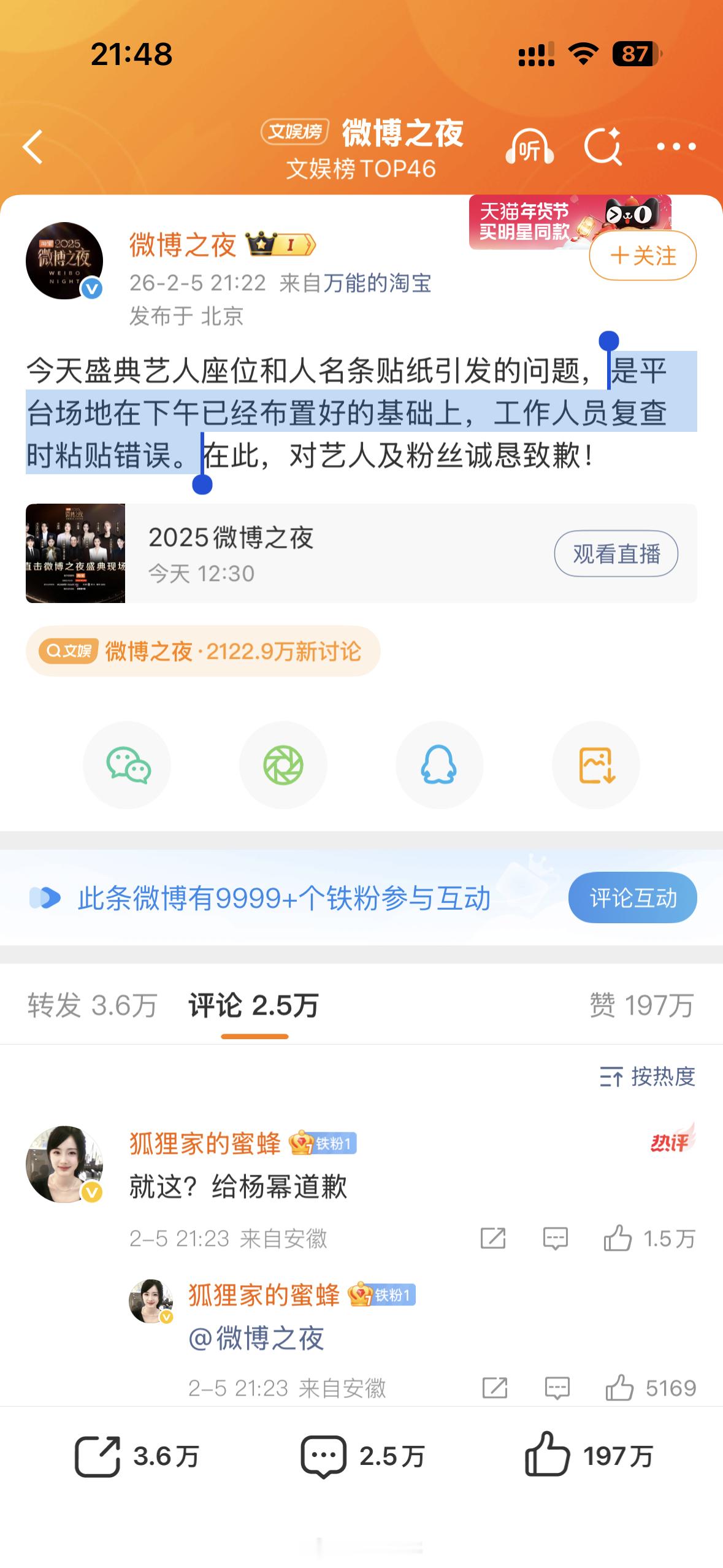Share the post to WeChat

click(x=127, y=764)
